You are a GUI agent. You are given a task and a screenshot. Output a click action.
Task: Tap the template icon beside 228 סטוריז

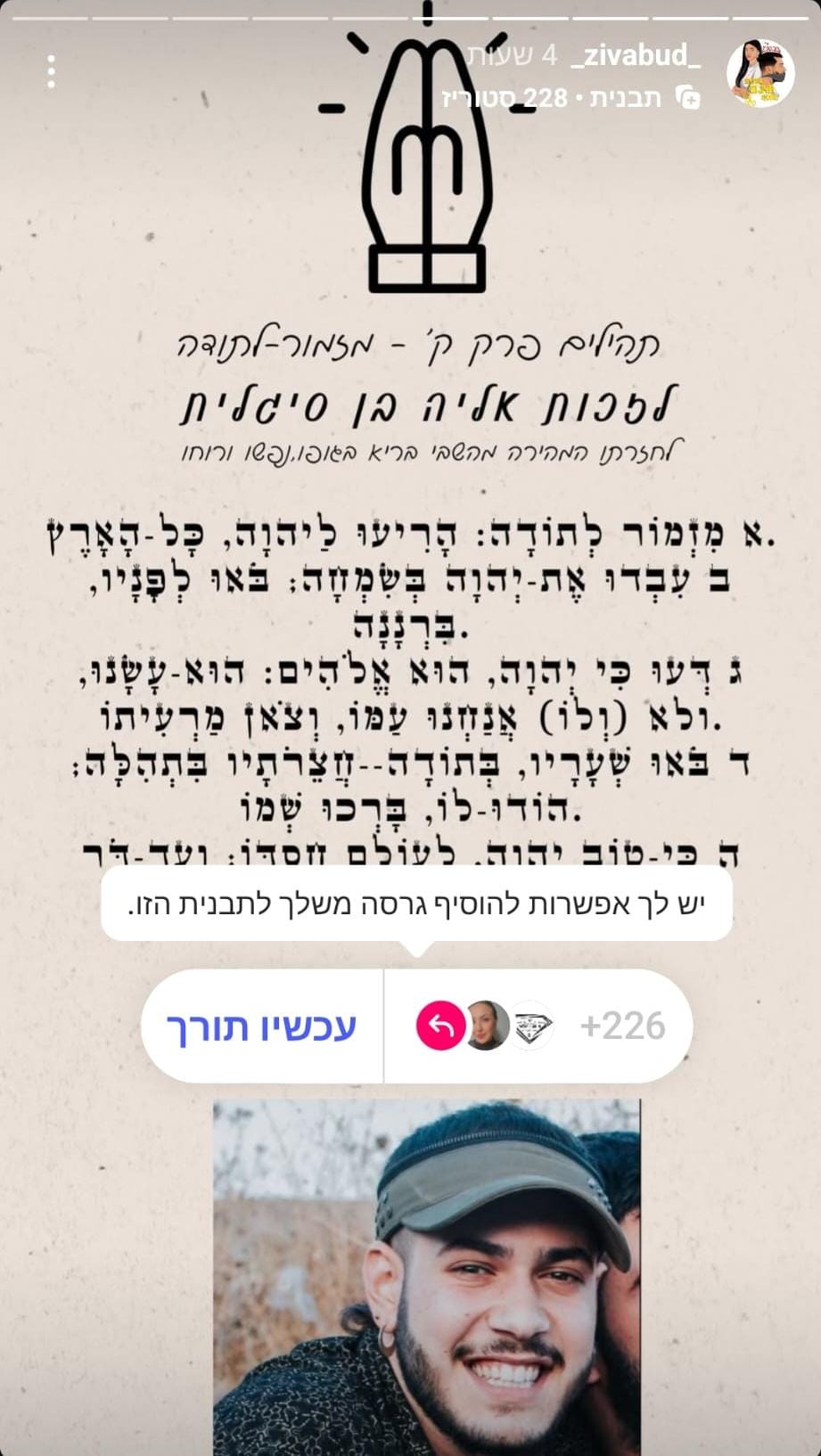(x=686, y=99)
